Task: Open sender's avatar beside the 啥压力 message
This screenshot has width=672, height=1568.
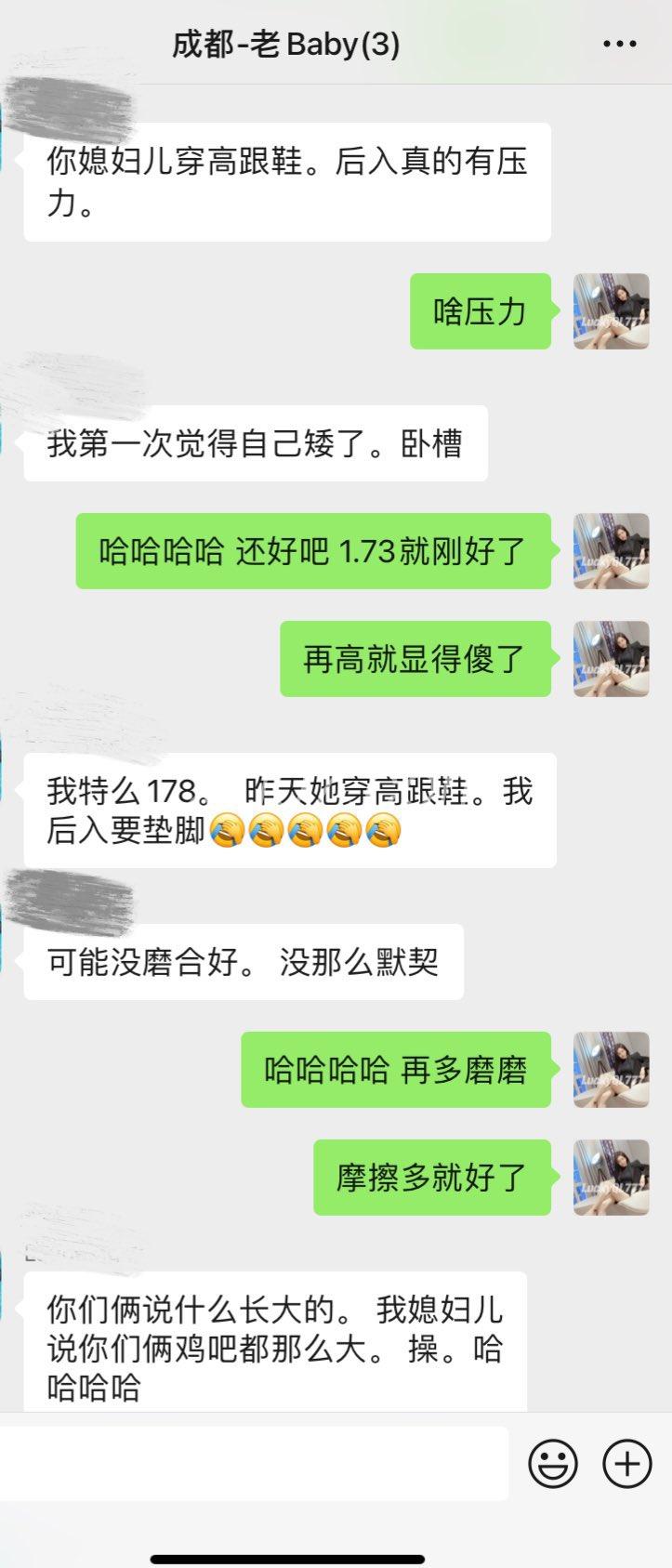Action: coord(611,311)
